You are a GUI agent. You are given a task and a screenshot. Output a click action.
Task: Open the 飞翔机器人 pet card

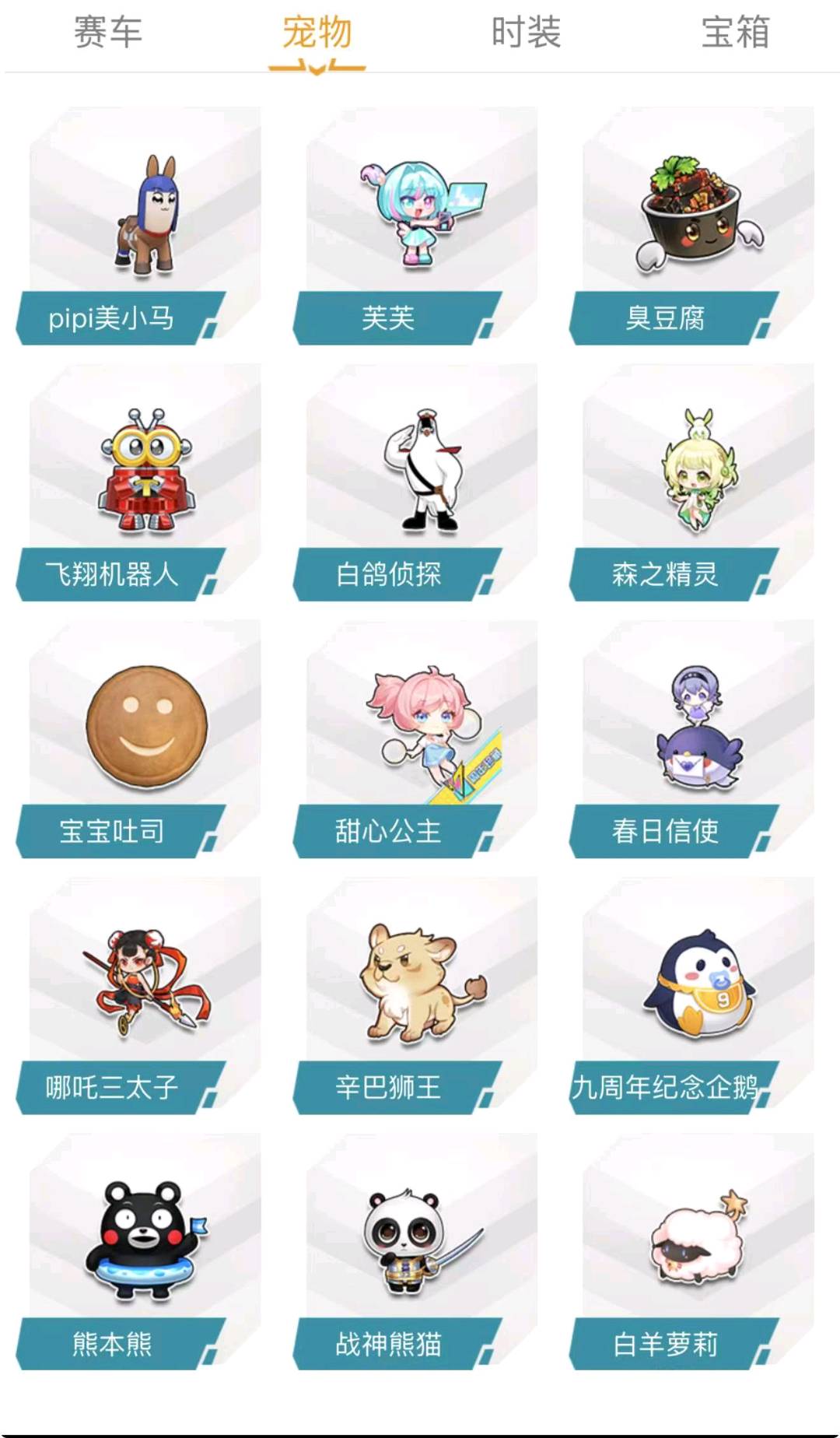pyautogui.click(x=140, y=482)
